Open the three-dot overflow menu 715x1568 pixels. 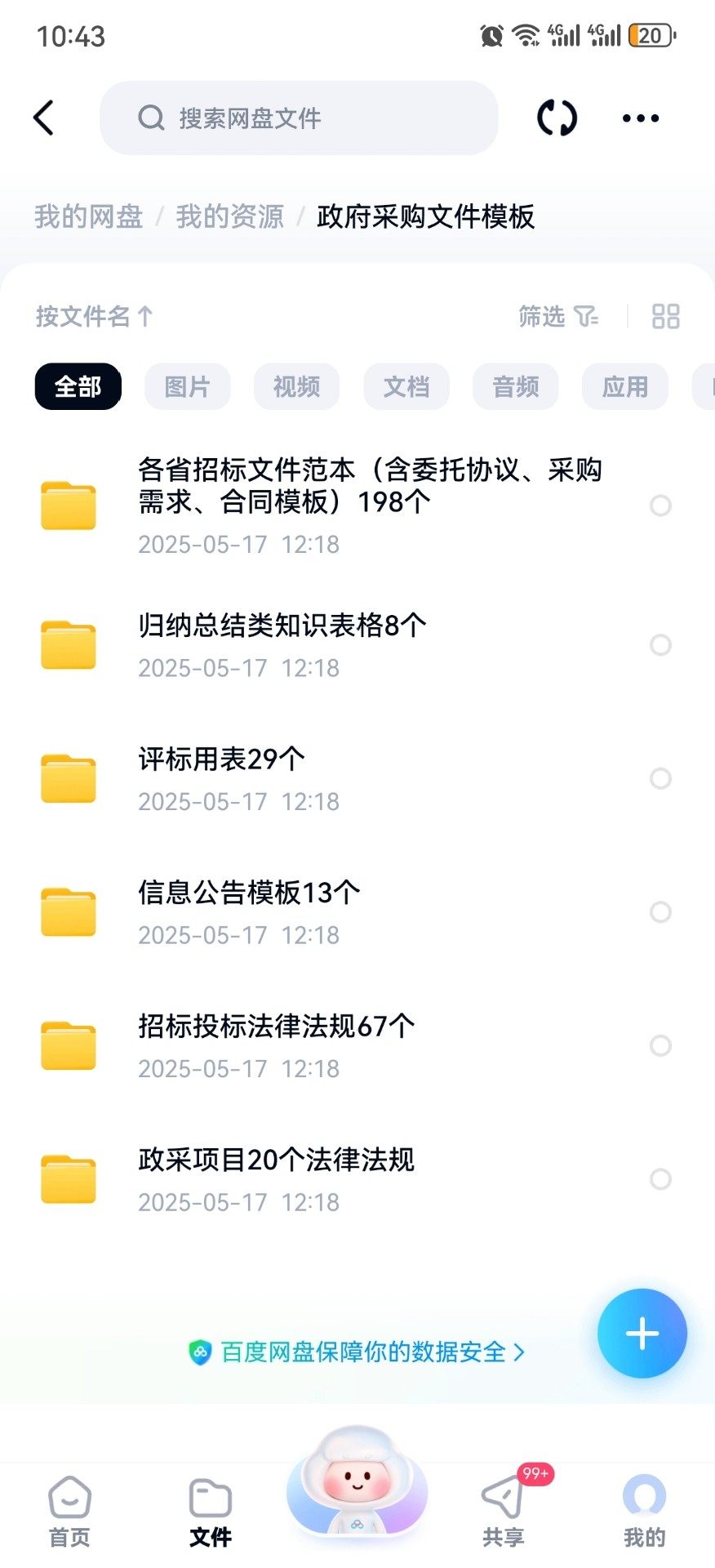(641, 118)
